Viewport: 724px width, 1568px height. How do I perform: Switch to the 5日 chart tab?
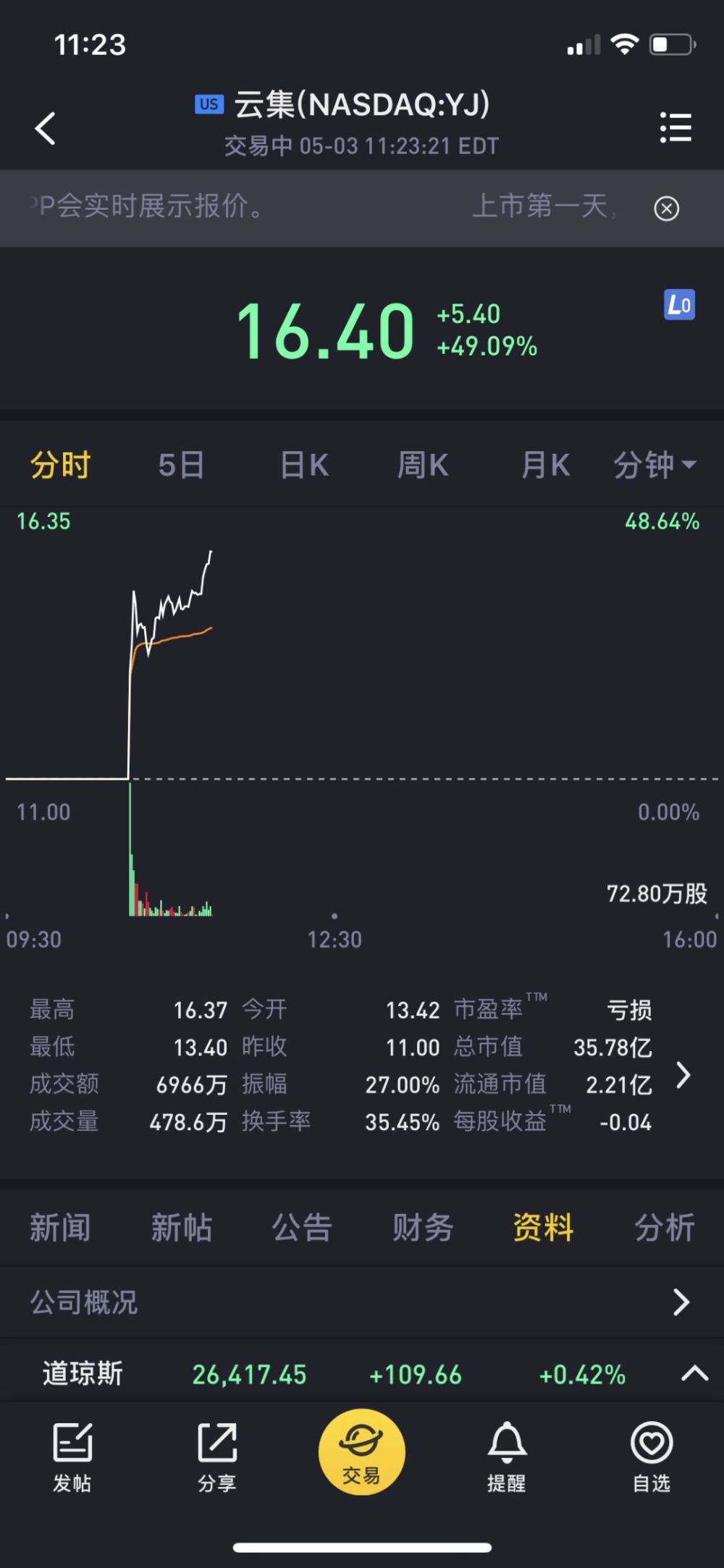181,465
